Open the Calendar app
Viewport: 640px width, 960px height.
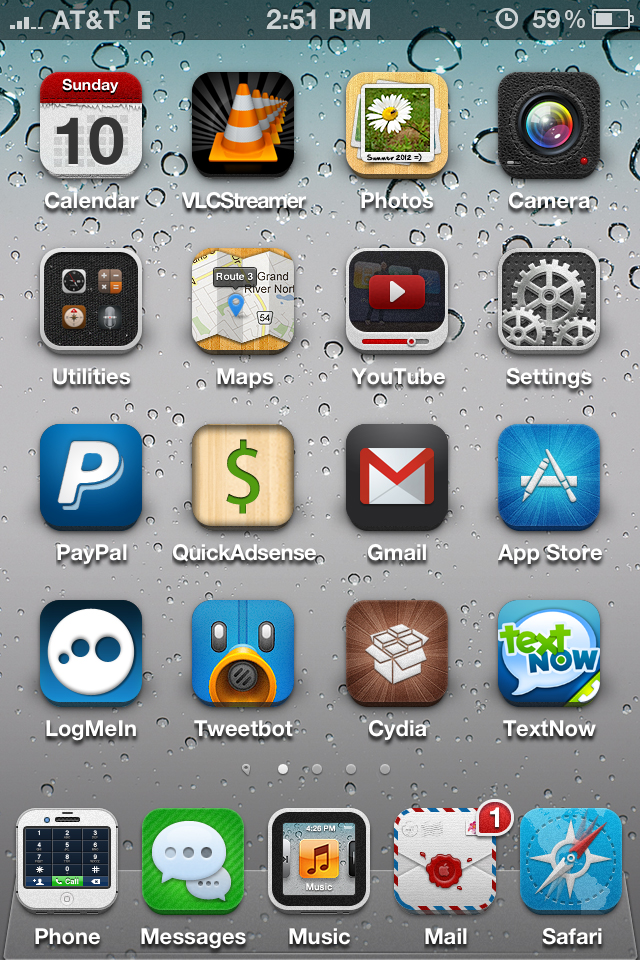tap(90, 124)
